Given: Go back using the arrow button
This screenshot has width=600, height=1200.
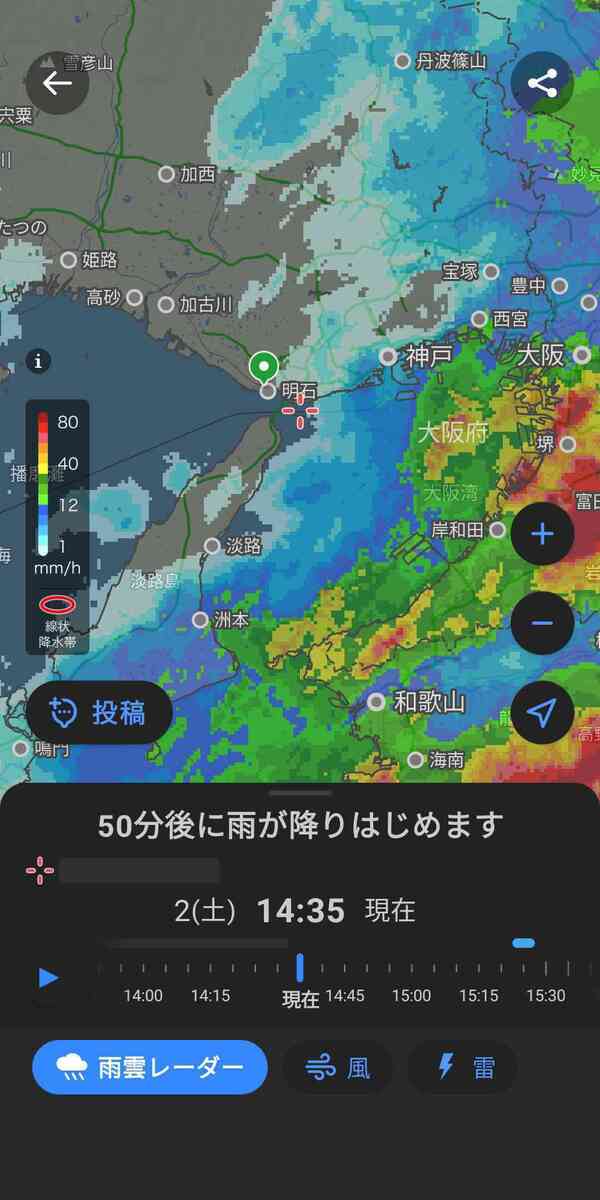Looking at the screenshot, I should tap(57, 82).
